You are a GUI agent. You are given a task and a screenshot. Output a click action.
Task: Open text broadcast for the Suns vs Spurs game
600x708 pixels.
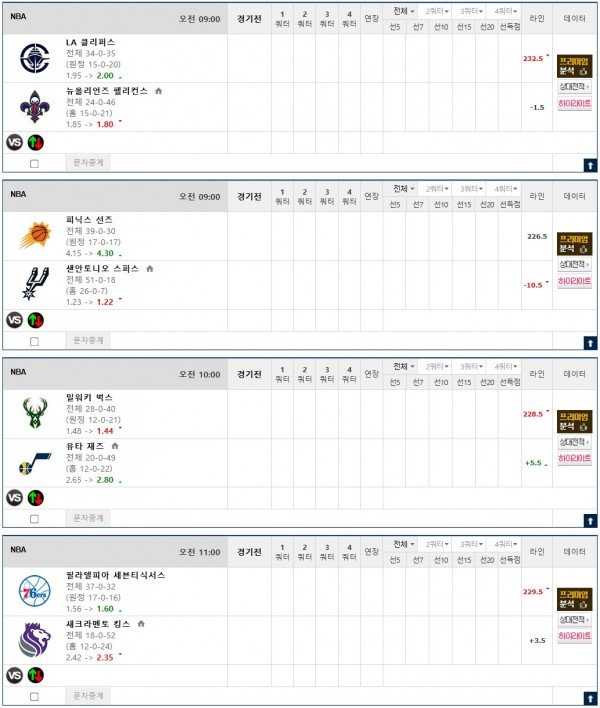click(89, 340)
